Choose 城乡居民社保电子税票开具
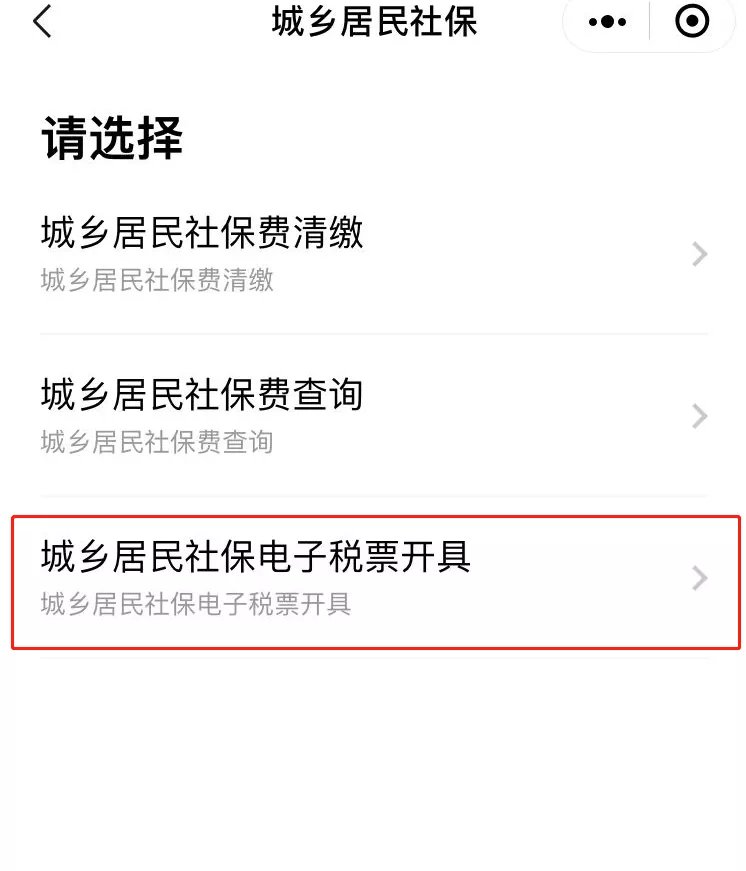Screen dimensions: 746x871 (373, 579)
